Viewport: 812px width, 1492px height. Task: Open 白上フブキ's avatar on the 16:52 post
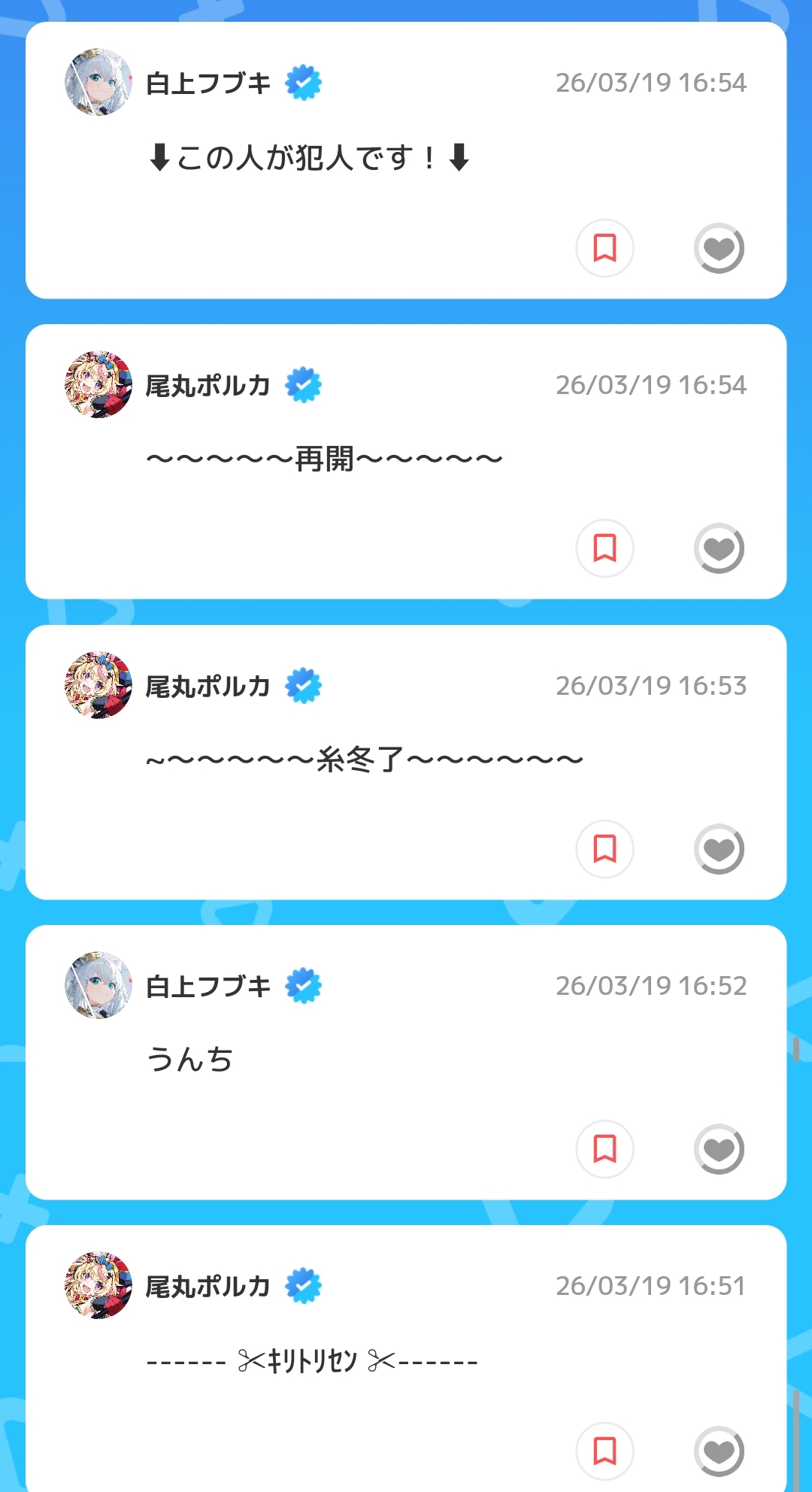[98, 985]
